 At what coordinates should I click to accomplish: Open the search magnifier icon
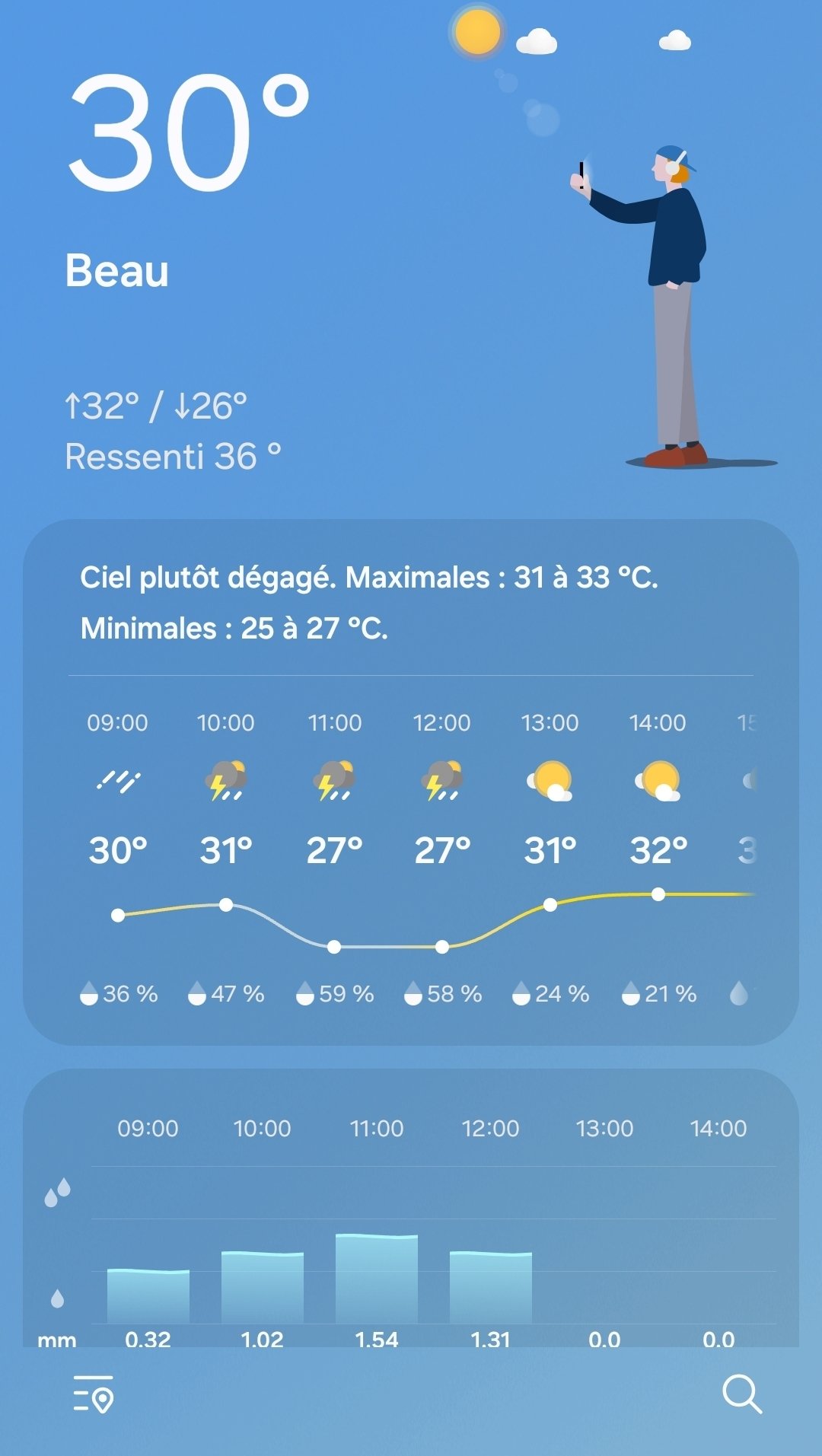coord(742,1394)
